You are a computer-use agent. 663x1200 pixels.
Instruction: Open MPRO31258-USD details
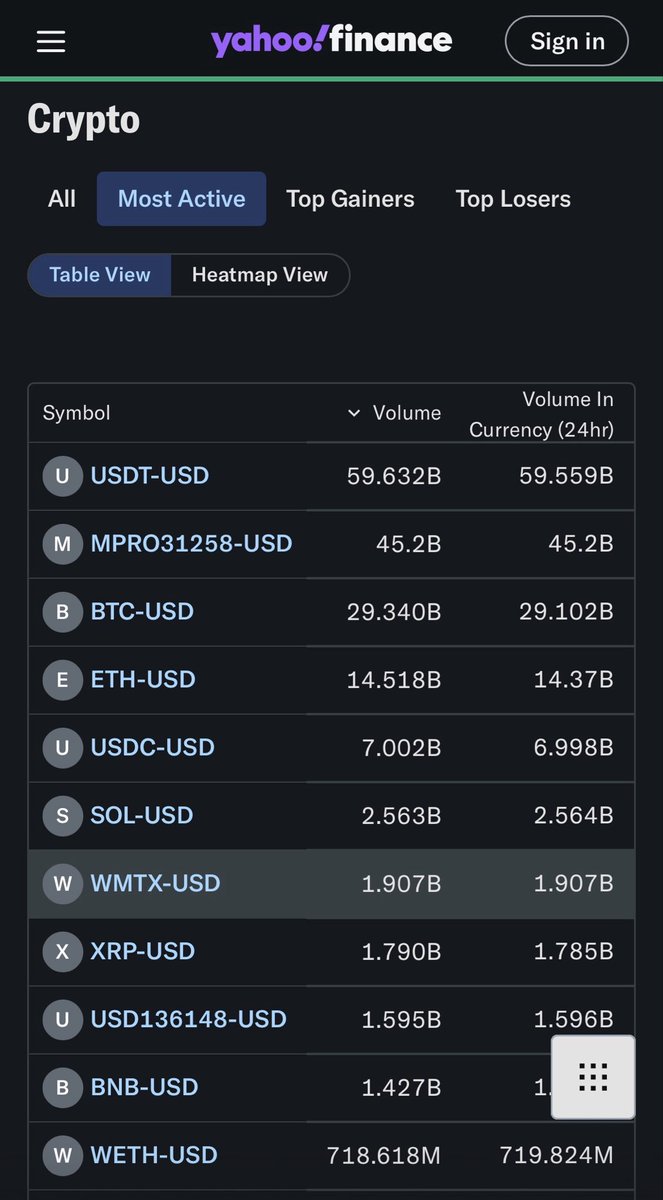191,543
